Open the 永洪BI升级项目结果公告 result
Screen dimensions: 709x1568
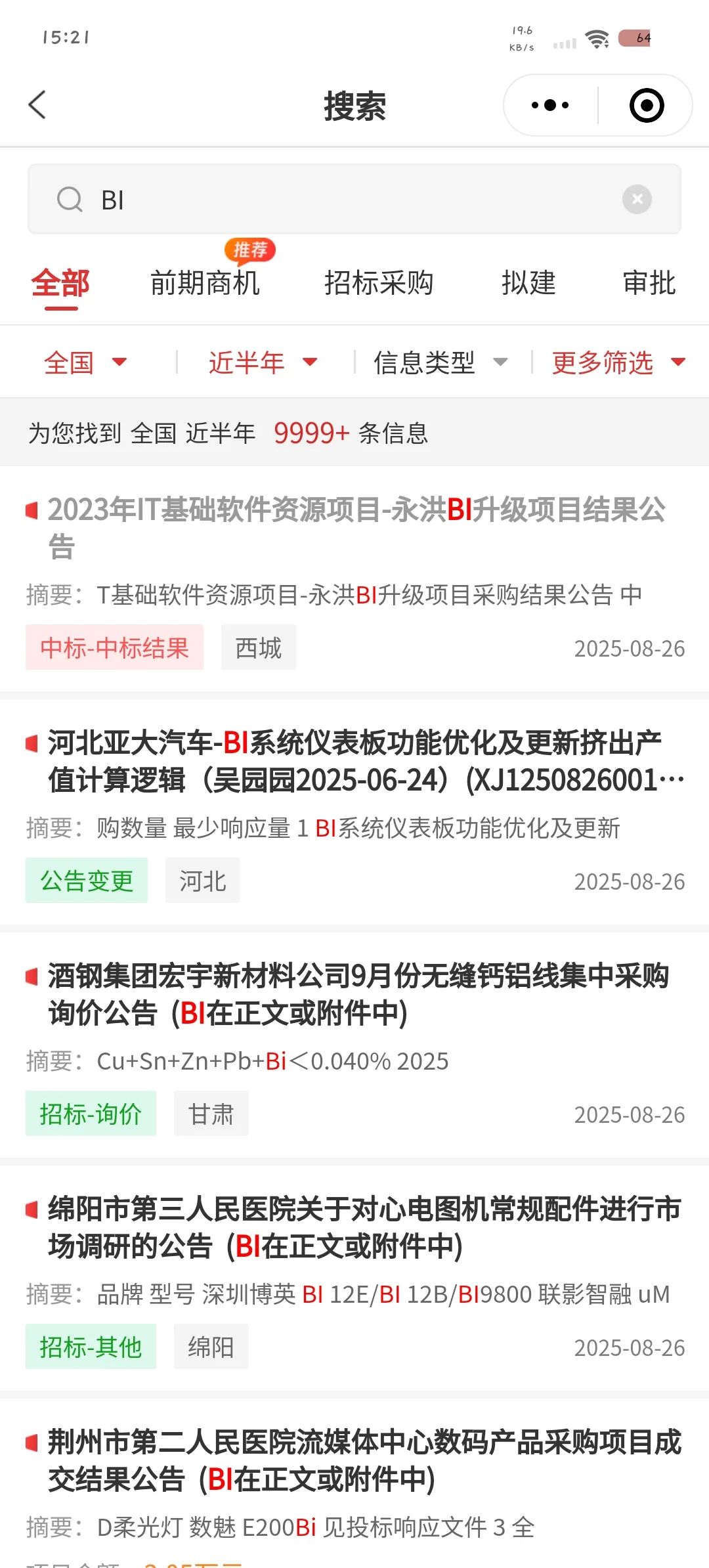point(354,579)
